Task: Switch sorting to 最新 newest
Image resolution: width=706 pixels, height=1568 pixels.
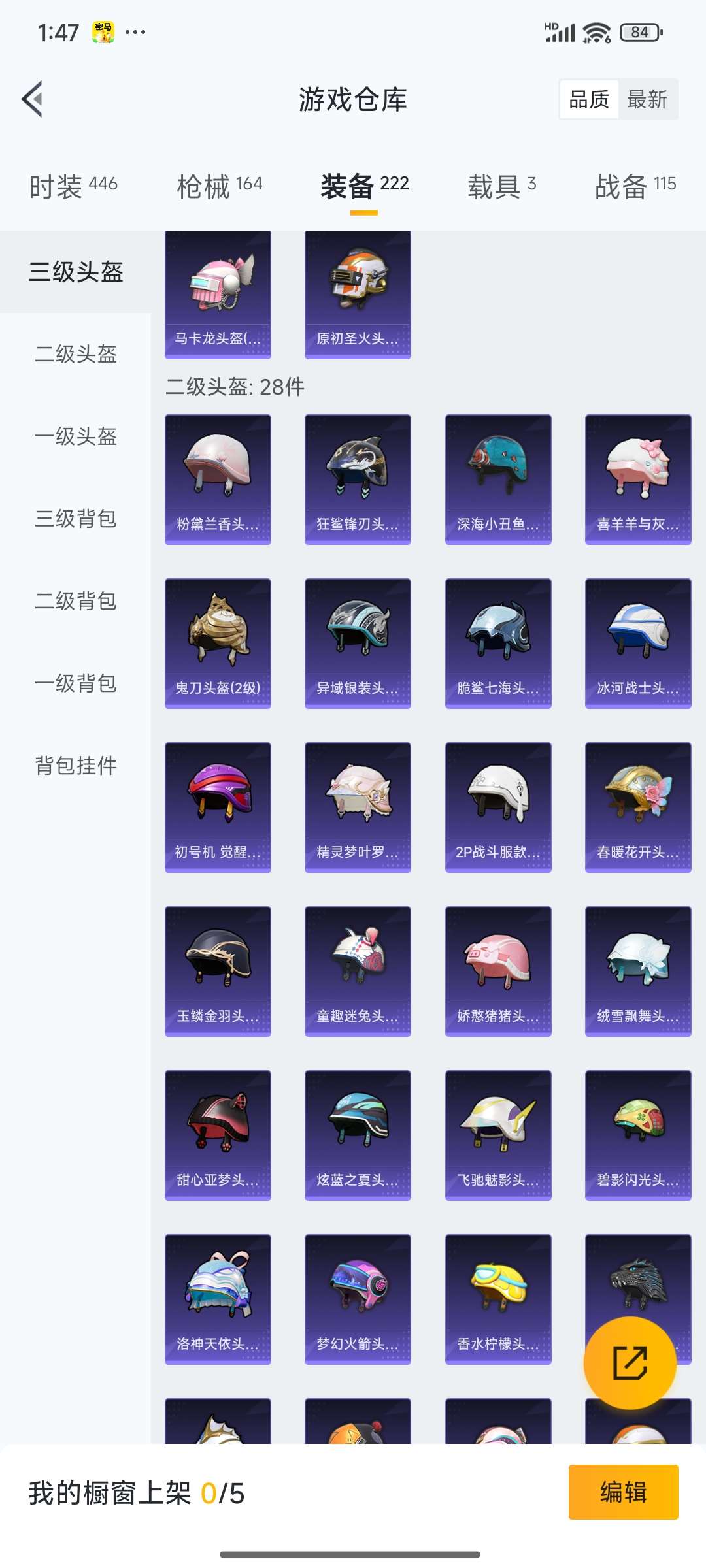Action: click(646, 99)
